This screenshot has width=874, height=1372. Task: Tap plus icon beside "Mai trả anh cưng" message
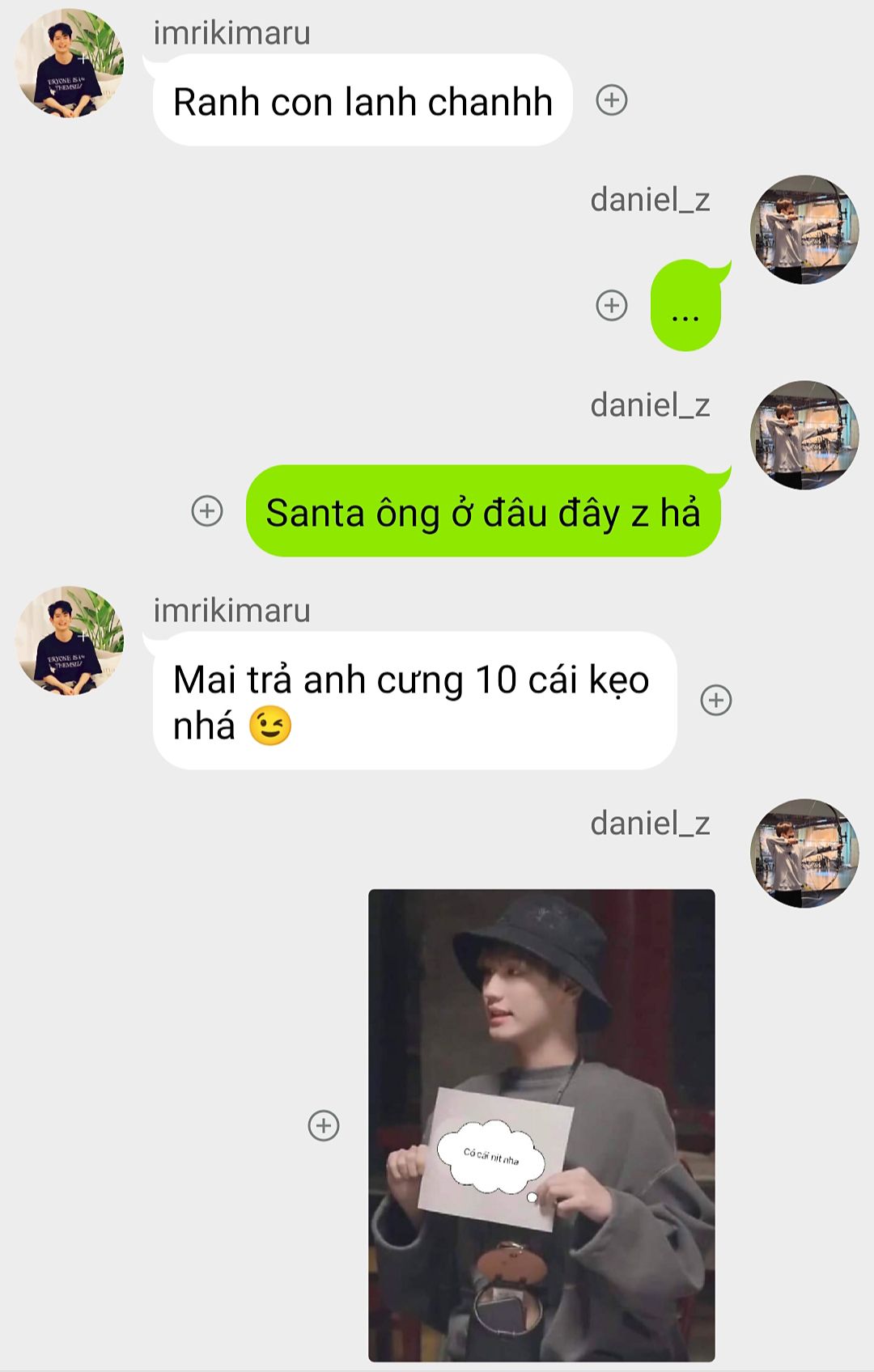pyautogui.click(x=716, y=700)
